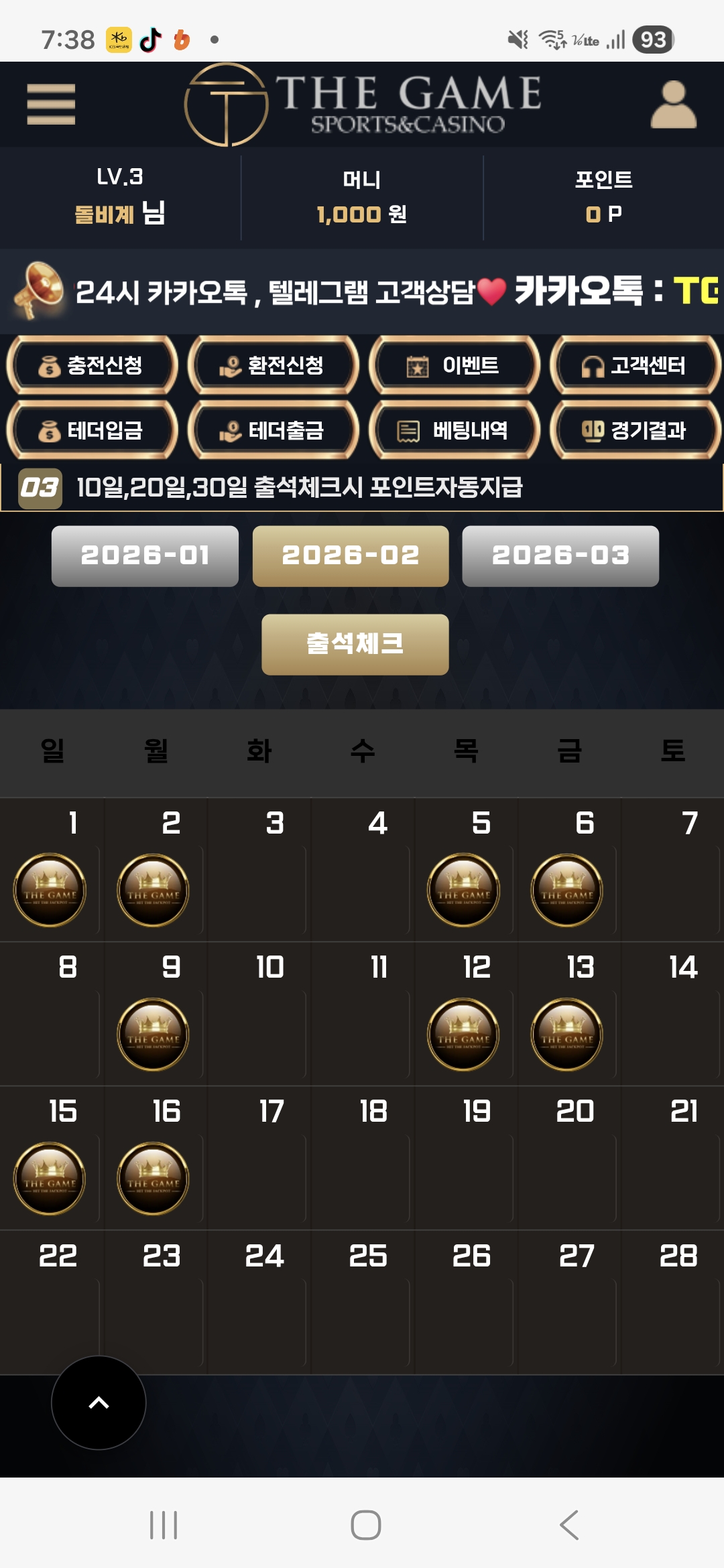The height and width of the screenshot is (1568, 724).
Task: Contact 고객센터 support
Action: [635, 365]
